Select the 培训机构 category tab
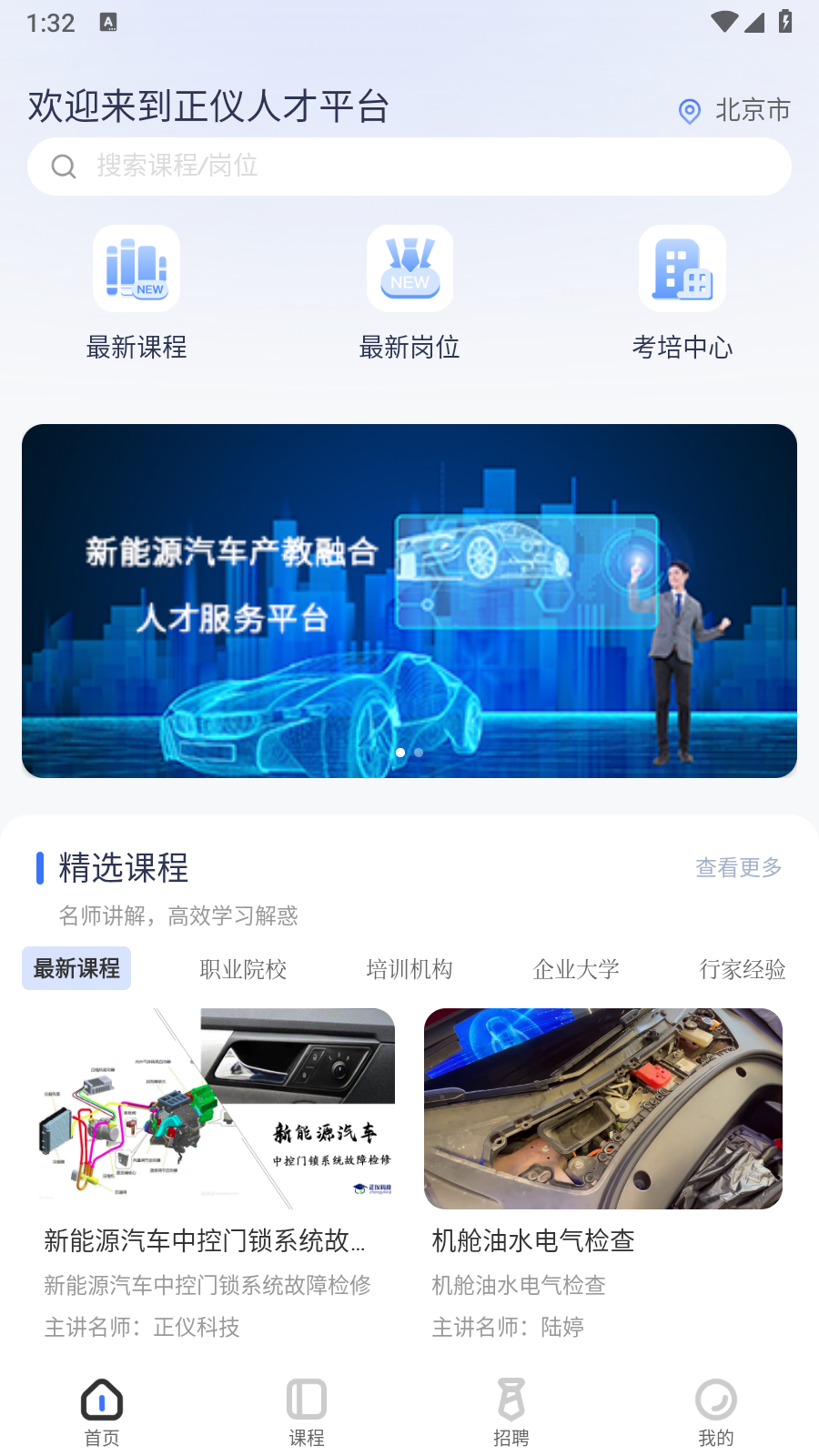Viewport: 819px width, 1456px height. (409, 969)
